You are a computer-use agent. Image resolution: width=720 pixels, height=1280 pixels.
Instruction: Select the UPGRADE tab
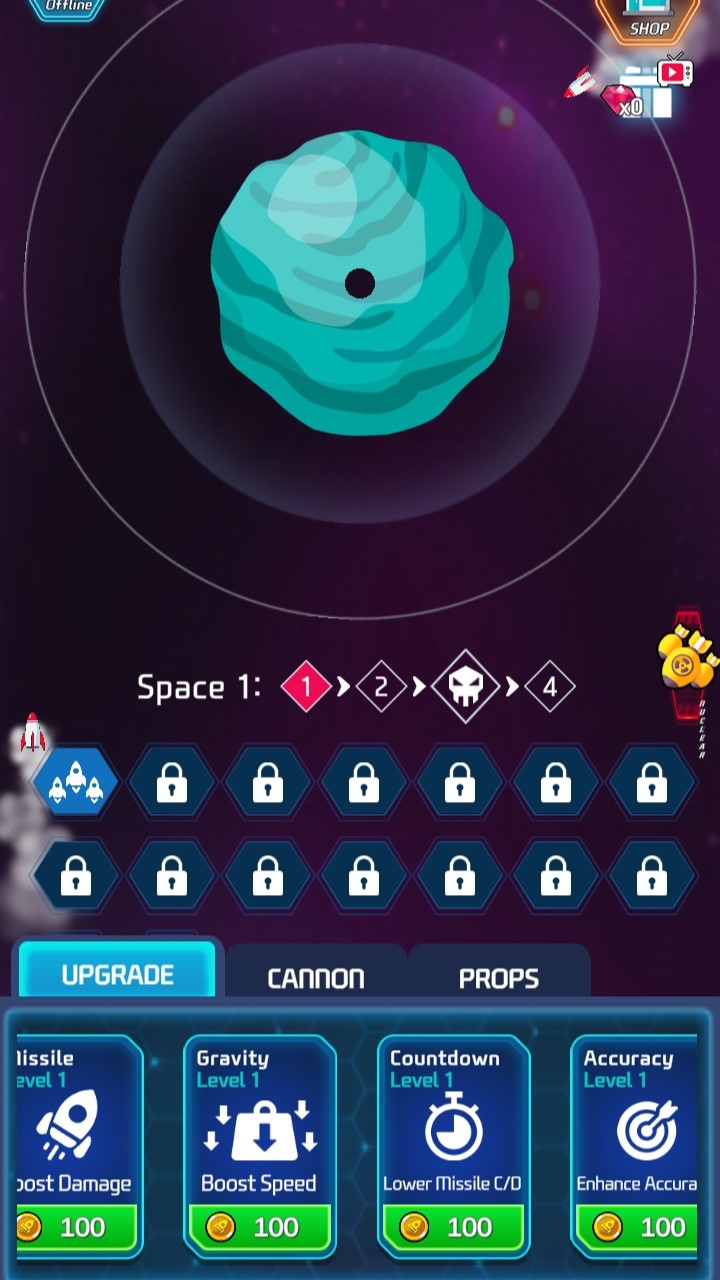115,972
